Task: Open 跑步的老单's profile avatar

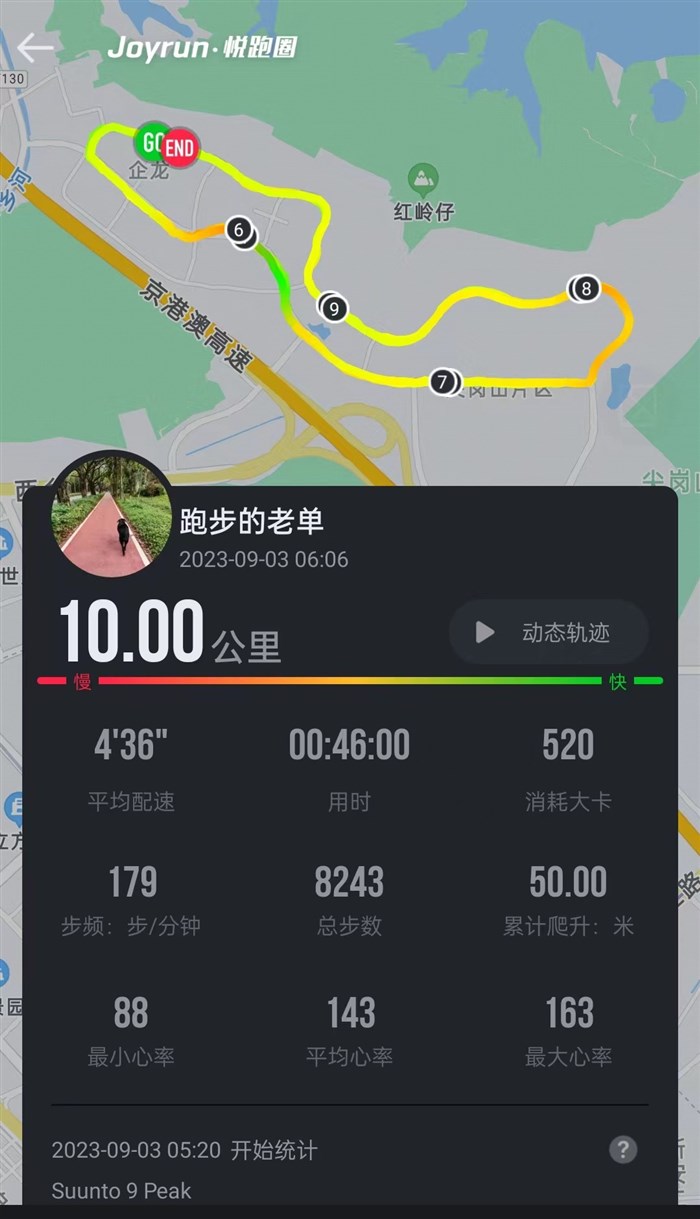Action: (112, 515)
